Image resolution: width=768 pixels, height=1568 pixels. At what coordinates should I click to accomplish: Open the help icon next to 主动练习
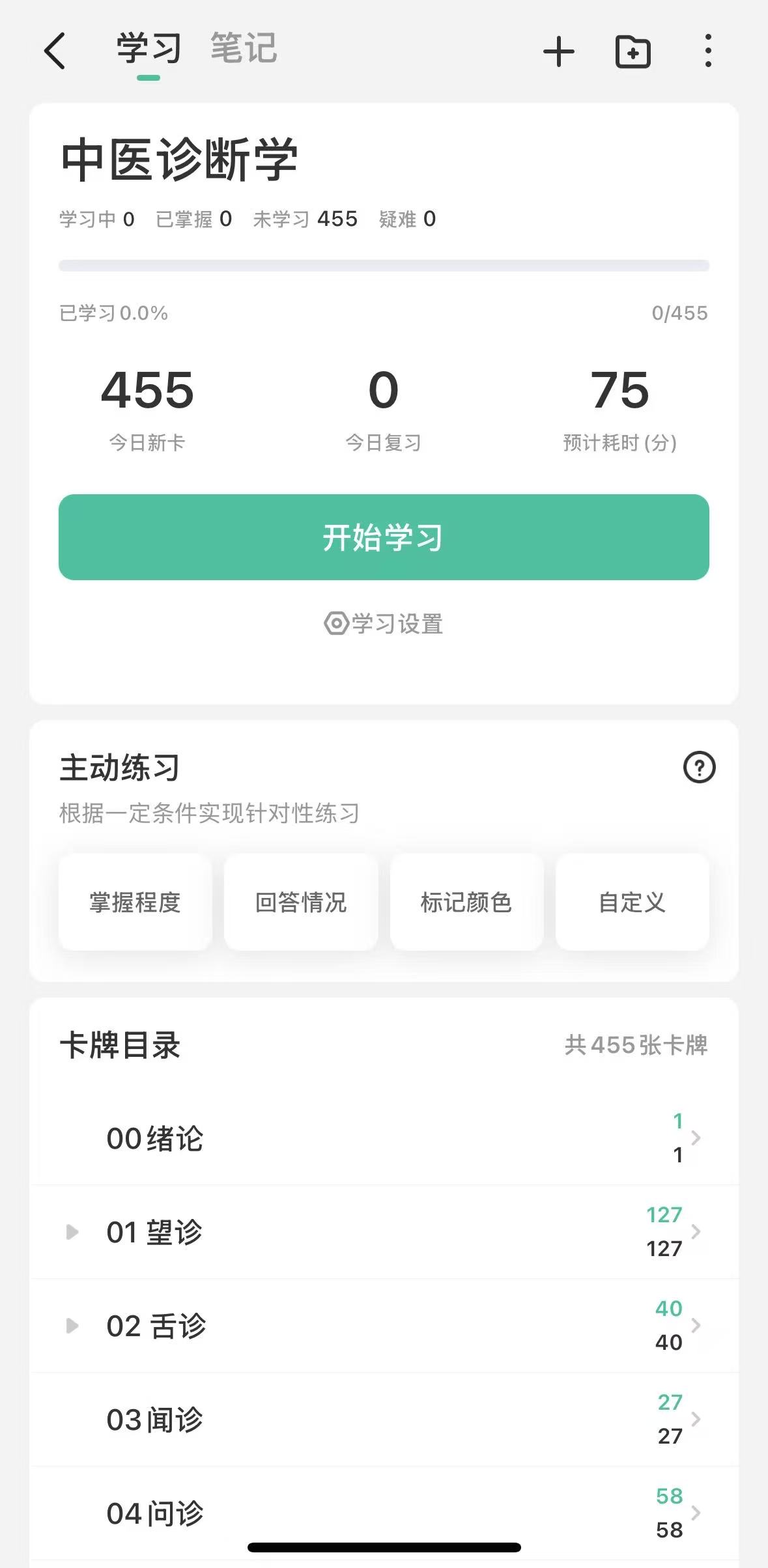tap(699, 767)
